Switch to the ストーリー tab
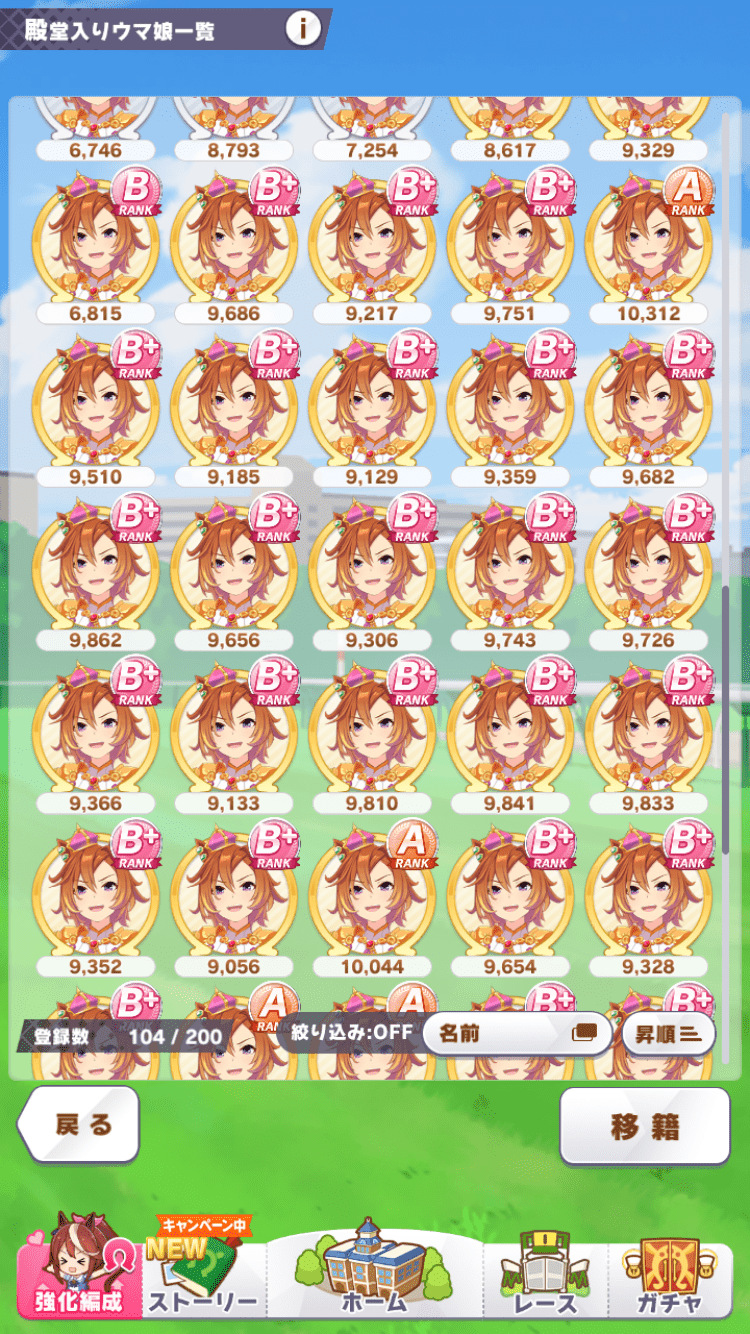This screenshot has width=750, height=1334. tap(203, 1266)
